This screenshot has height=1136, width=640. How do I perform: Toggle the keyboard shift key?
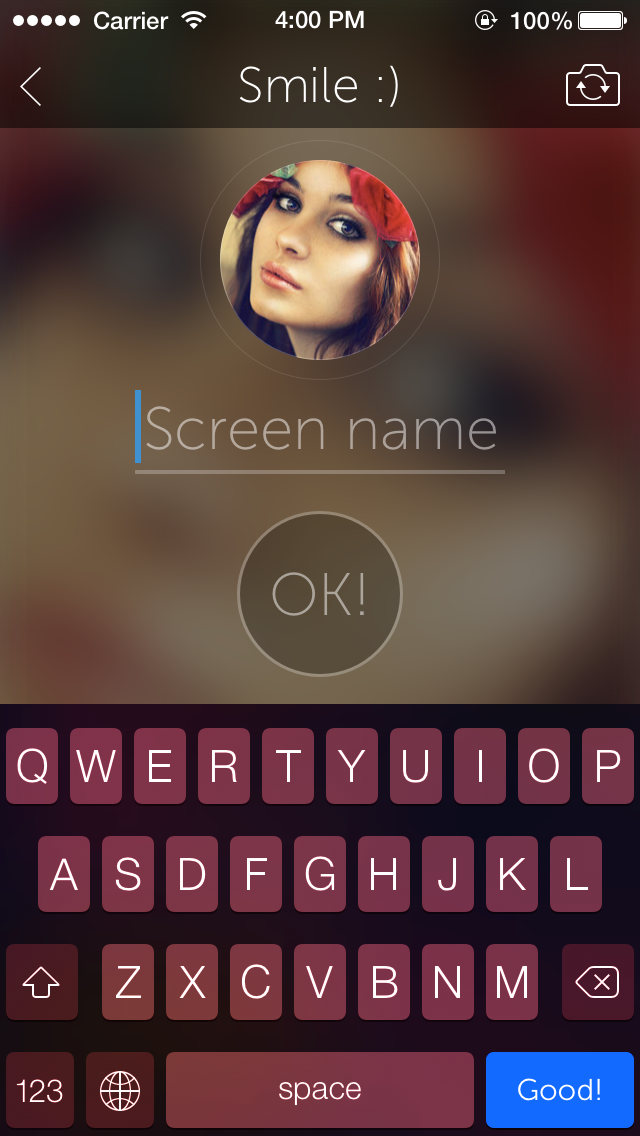click(x=42, y=983)
